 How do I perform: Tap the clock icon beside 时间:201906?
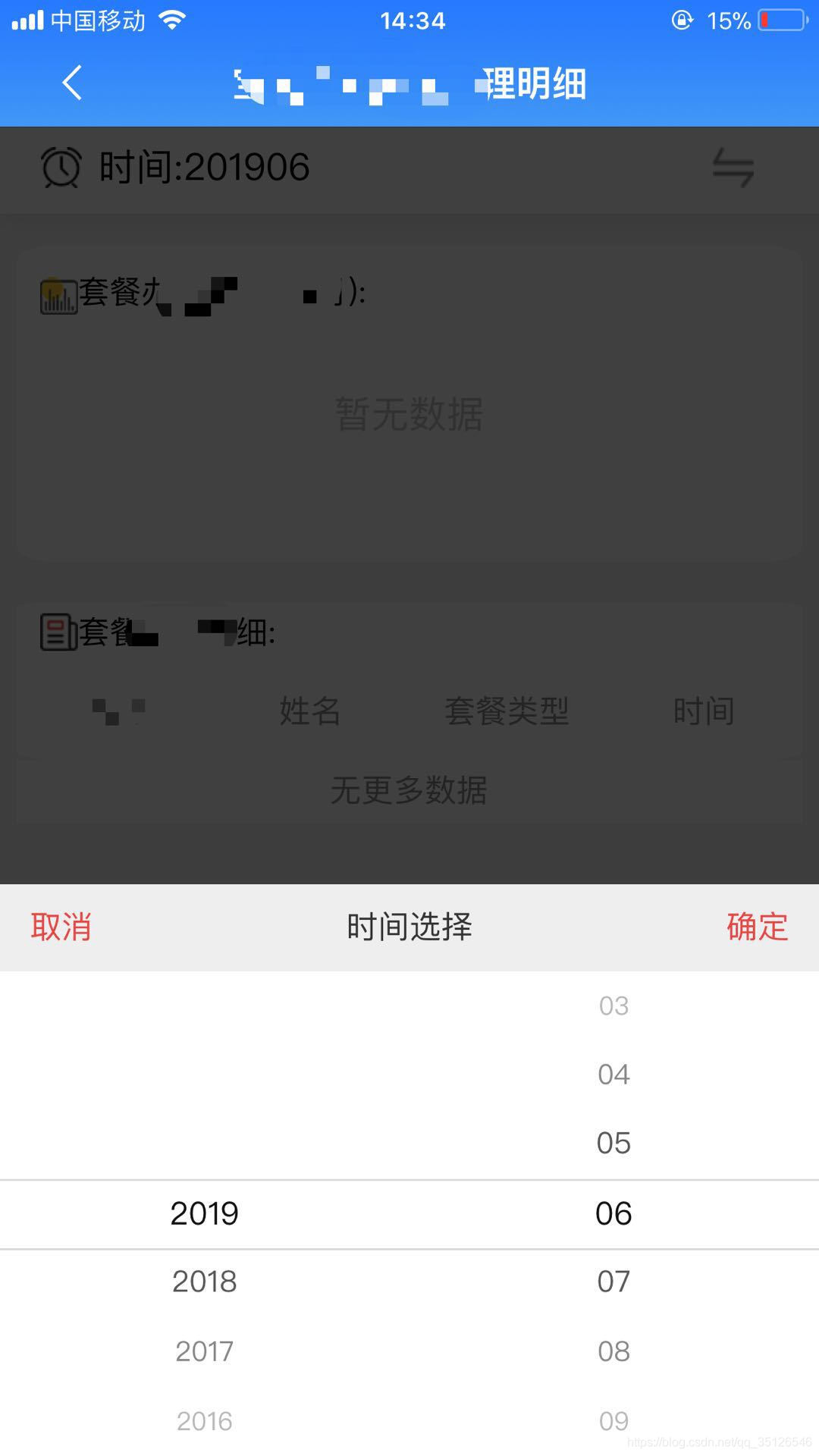point(61,168)
